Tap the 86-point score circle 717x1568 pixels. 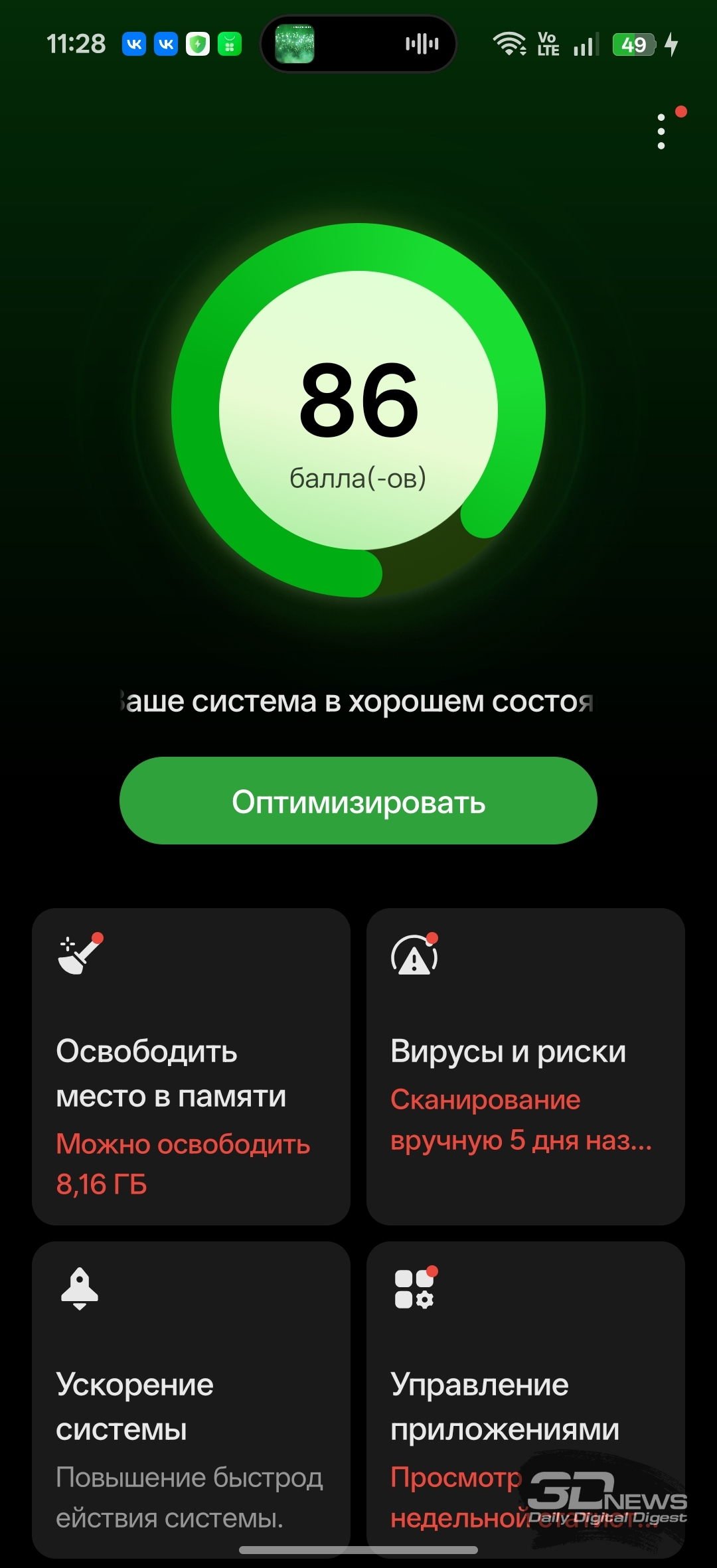click(x=358, y=410)
